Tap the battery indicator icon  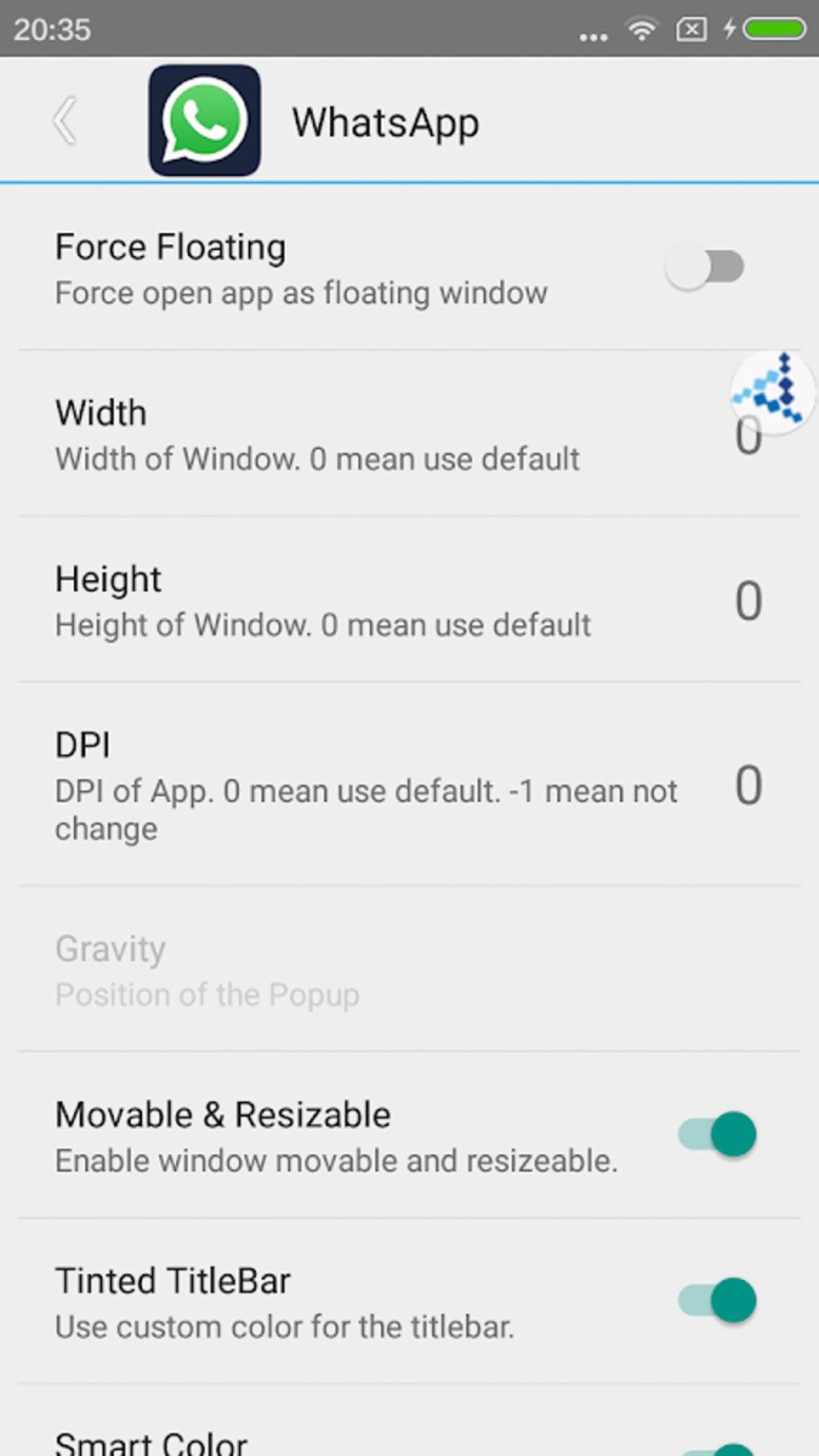[x=772, y=28]
